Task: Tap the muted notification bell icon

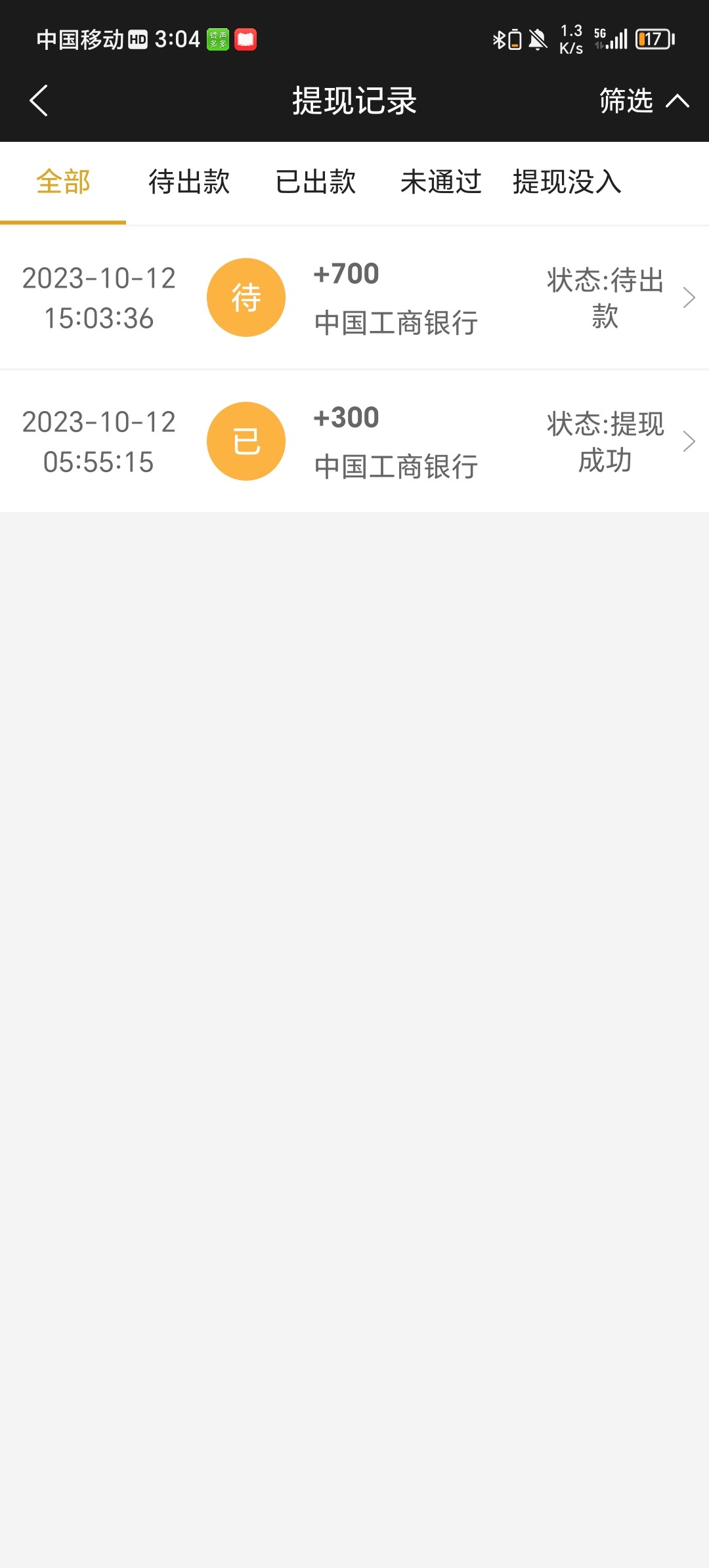Action: 537,39
